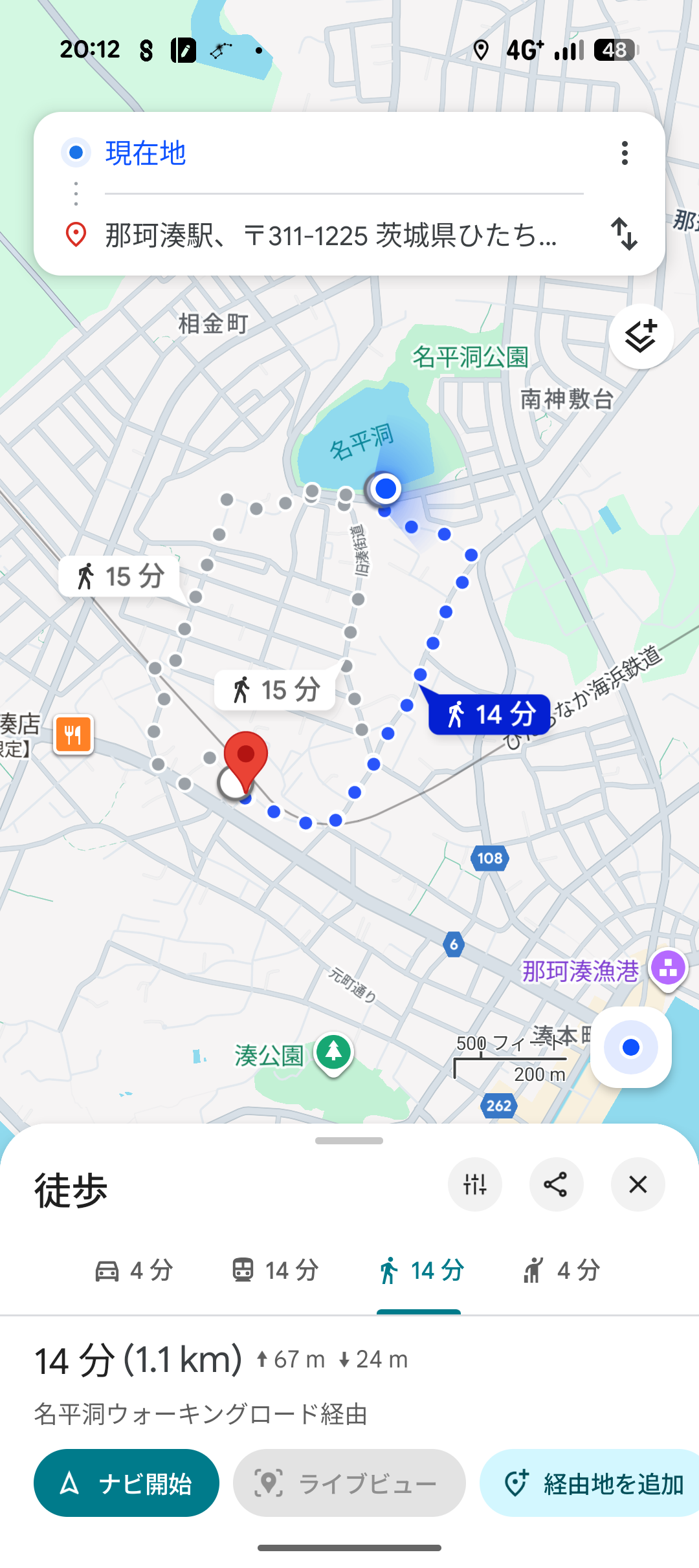Edit the 現在地 starting point field
The width and height of the screenshot is (699, 1568).
[x=343, y=153]
